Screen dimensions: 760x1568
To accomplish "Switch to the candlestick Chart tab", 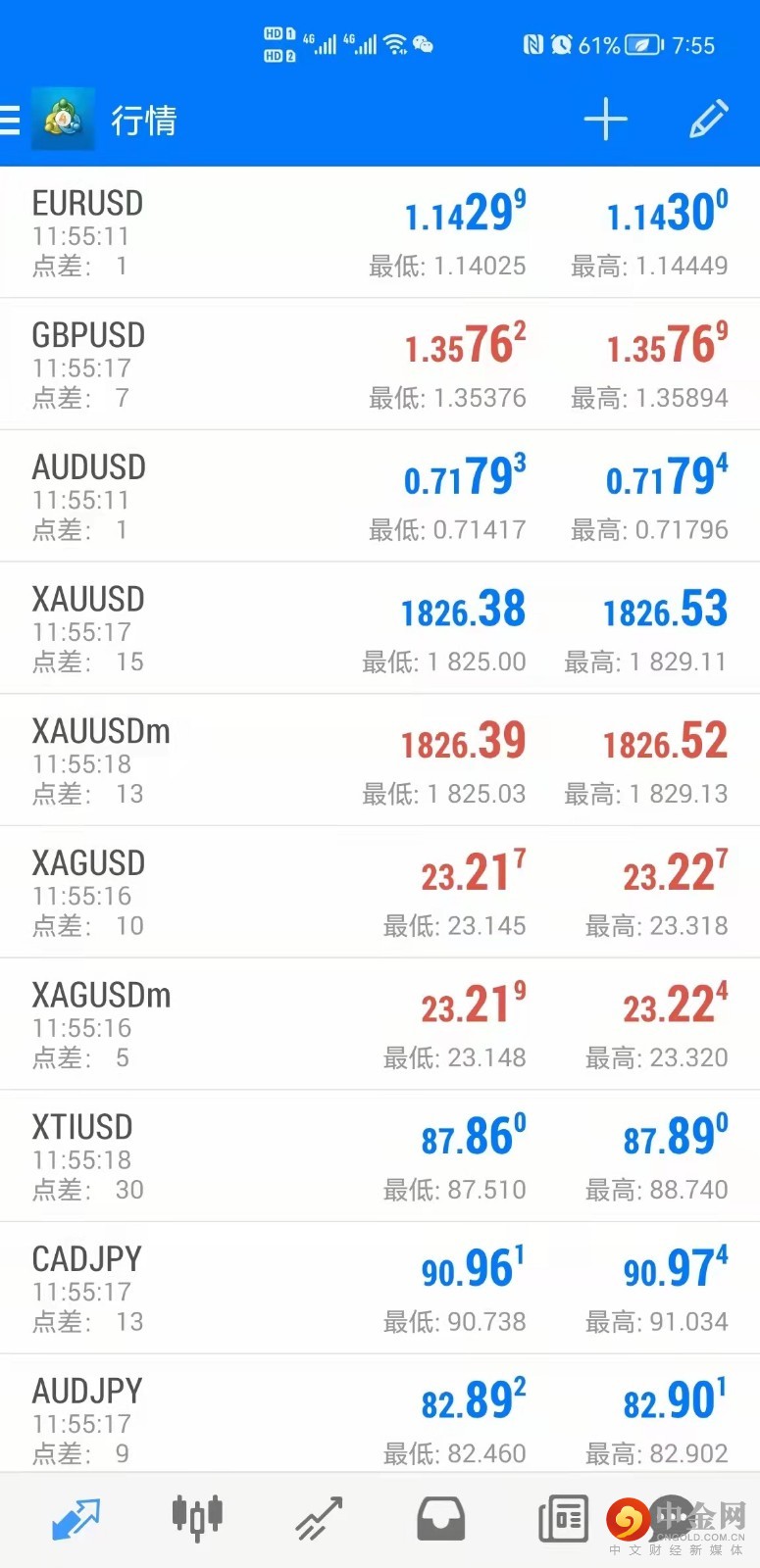I will pyautogui.click(x=197, y=1519).
